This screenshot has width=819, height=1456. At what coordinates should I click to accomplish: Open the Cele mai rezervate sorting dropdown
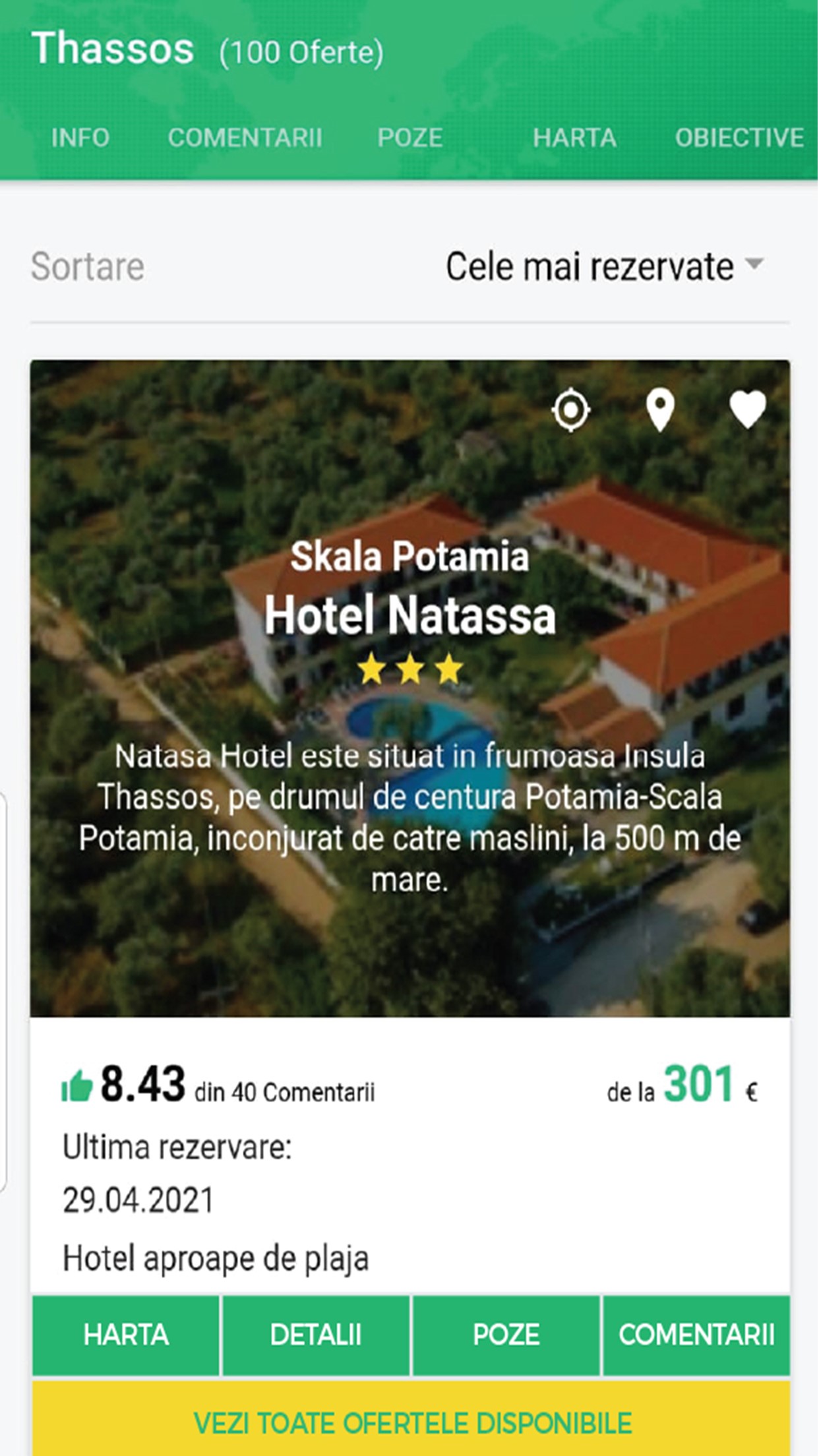[x=603, y=267]
